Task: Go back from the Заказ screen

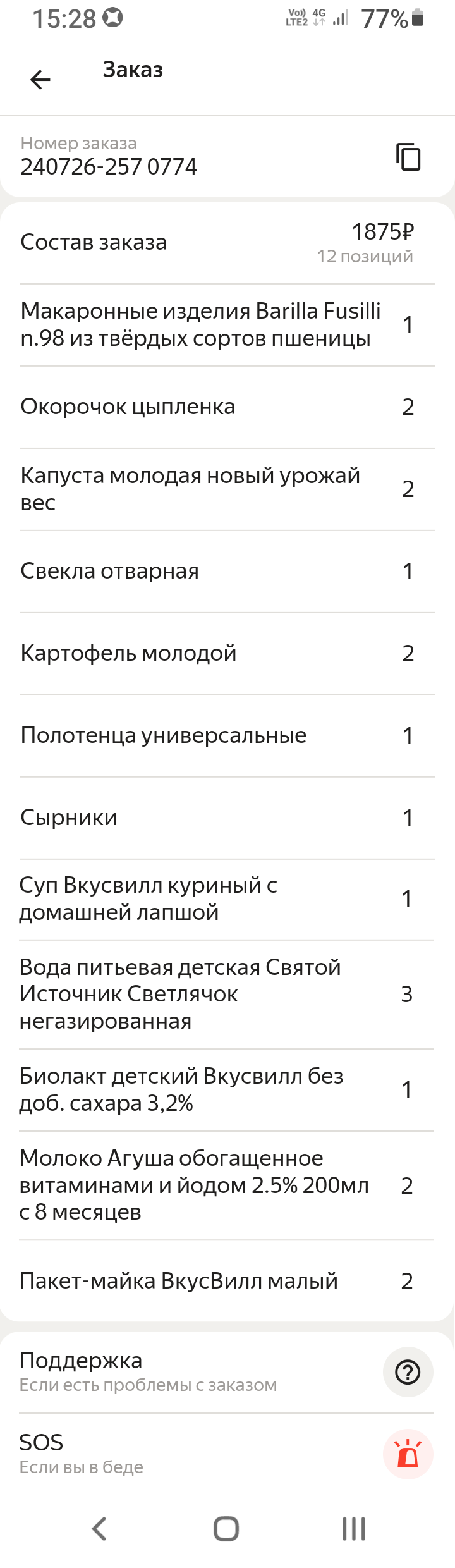Action: tap(40, 80)
